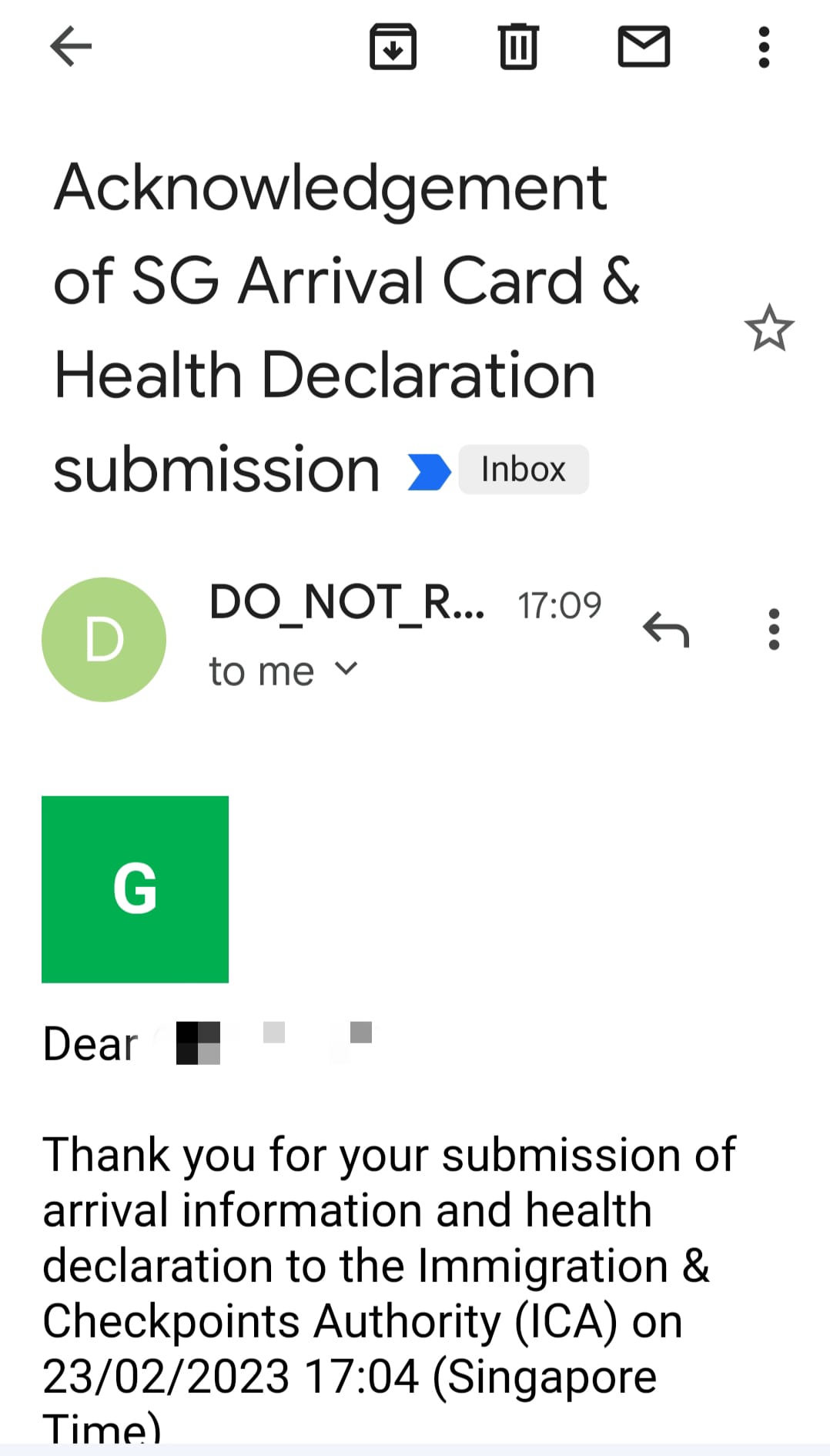Tap the Inbox label chip

tap(524, 469)
